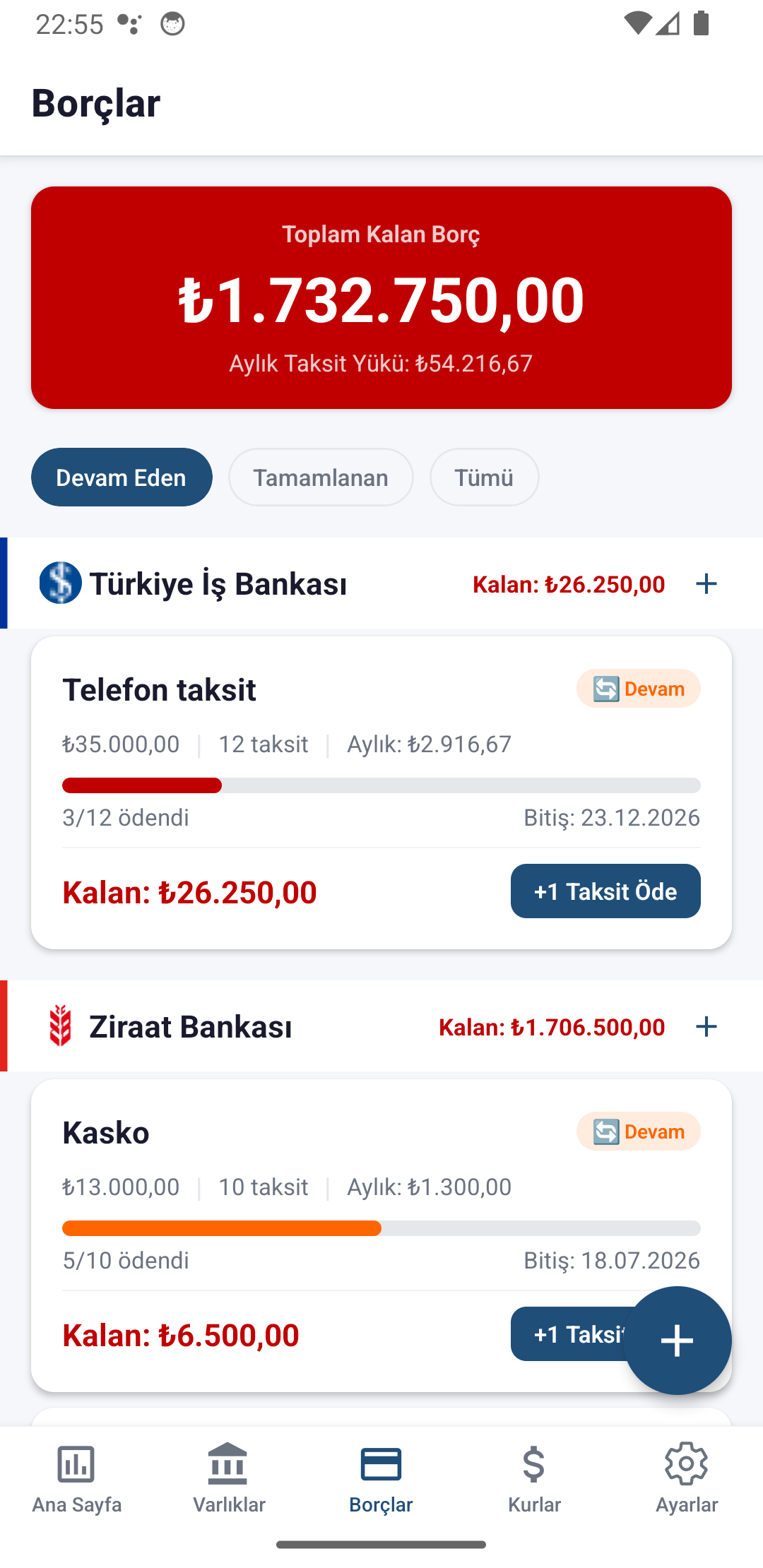763x1568 pixels.
Task: Enable the Tümü filter chip
Action: tap(484, 477)
